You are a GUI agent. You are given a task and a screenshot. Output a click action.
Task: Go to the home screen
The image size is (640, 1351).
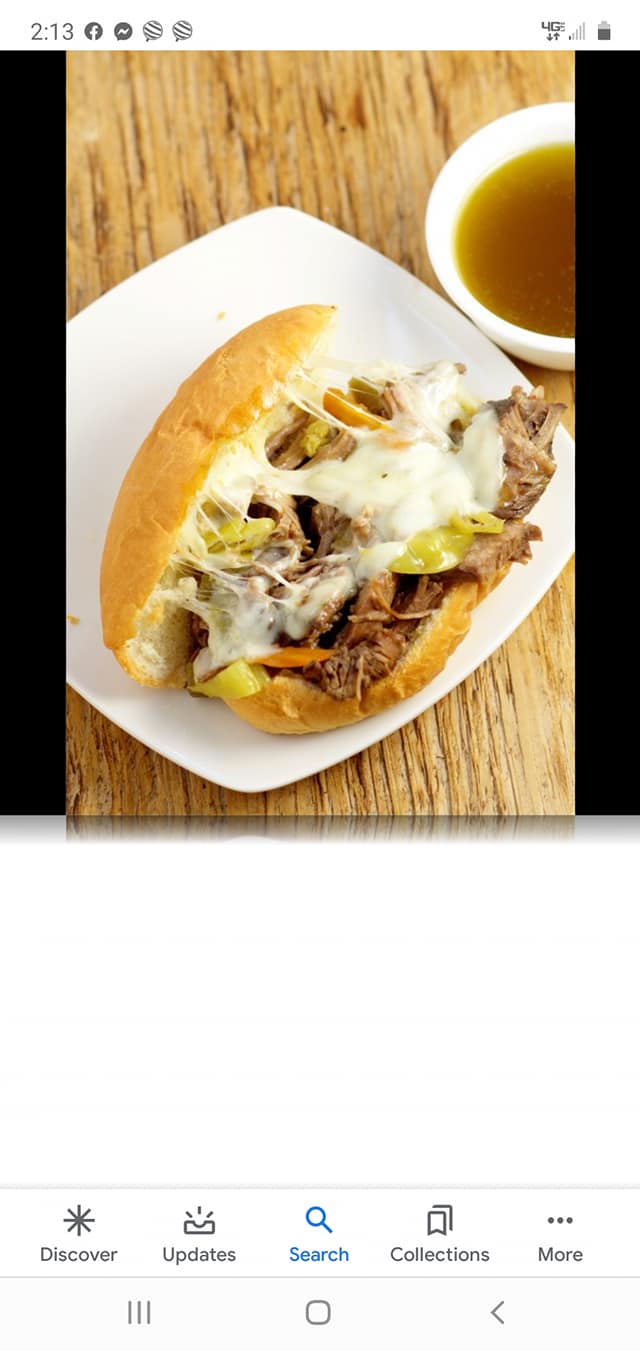pos(318,1312)
